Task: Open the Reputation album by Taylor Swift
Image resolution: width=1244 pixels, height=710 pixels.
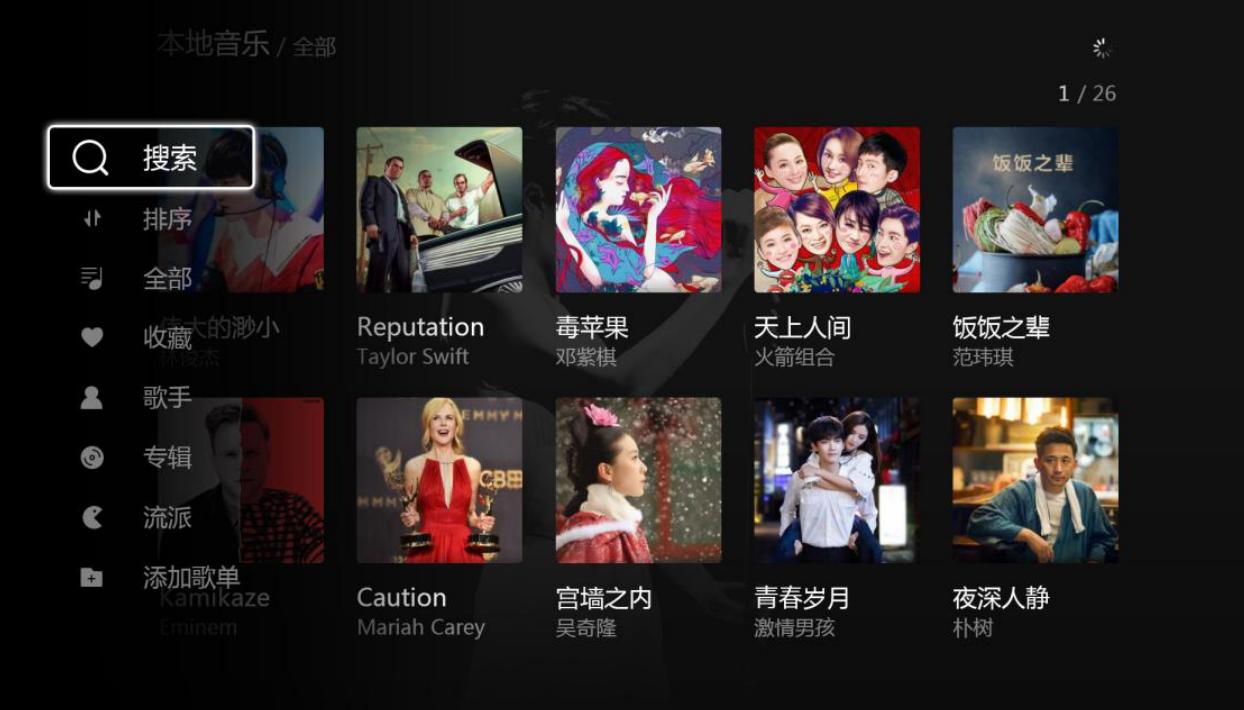Action: point(439,210)
